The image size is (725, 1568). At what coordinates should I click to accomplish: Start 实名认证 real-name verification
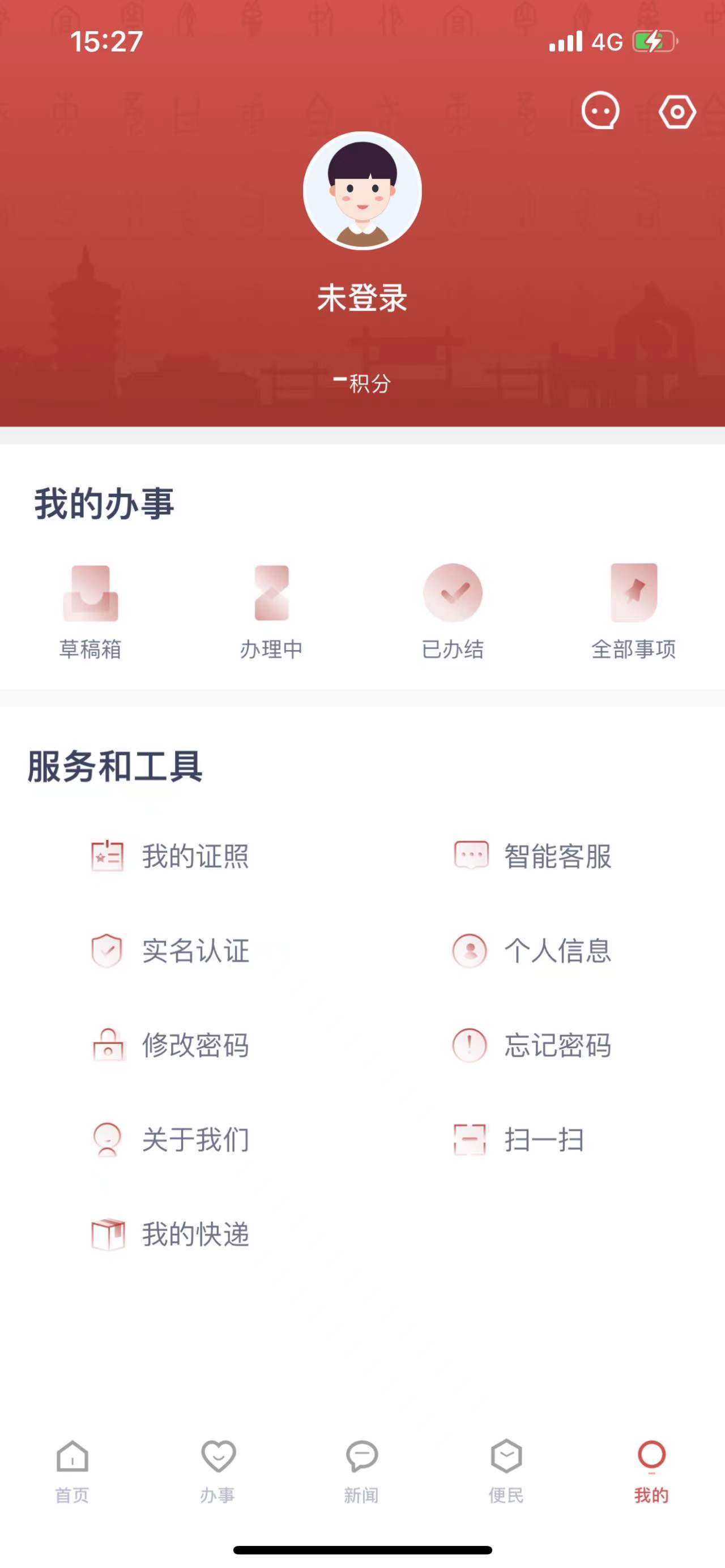pyautogui.click(x=170, y=951)
